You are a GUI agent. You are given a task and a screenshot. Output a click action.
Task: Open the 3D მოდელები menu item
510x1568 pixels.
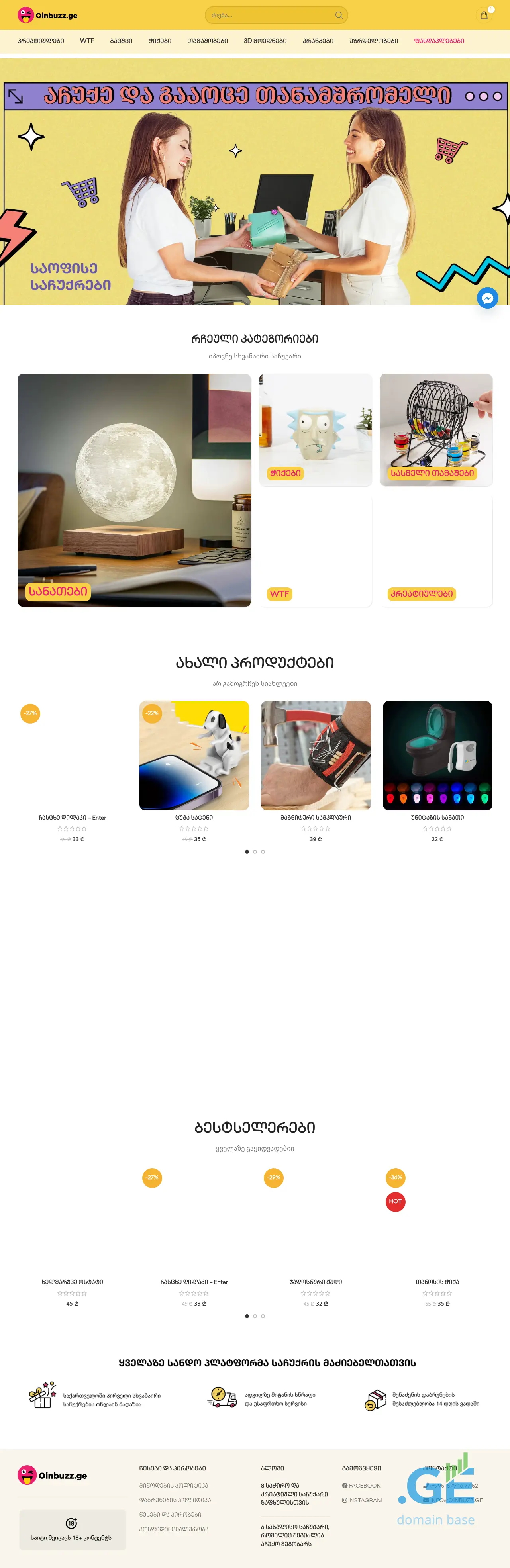[265, 41]
